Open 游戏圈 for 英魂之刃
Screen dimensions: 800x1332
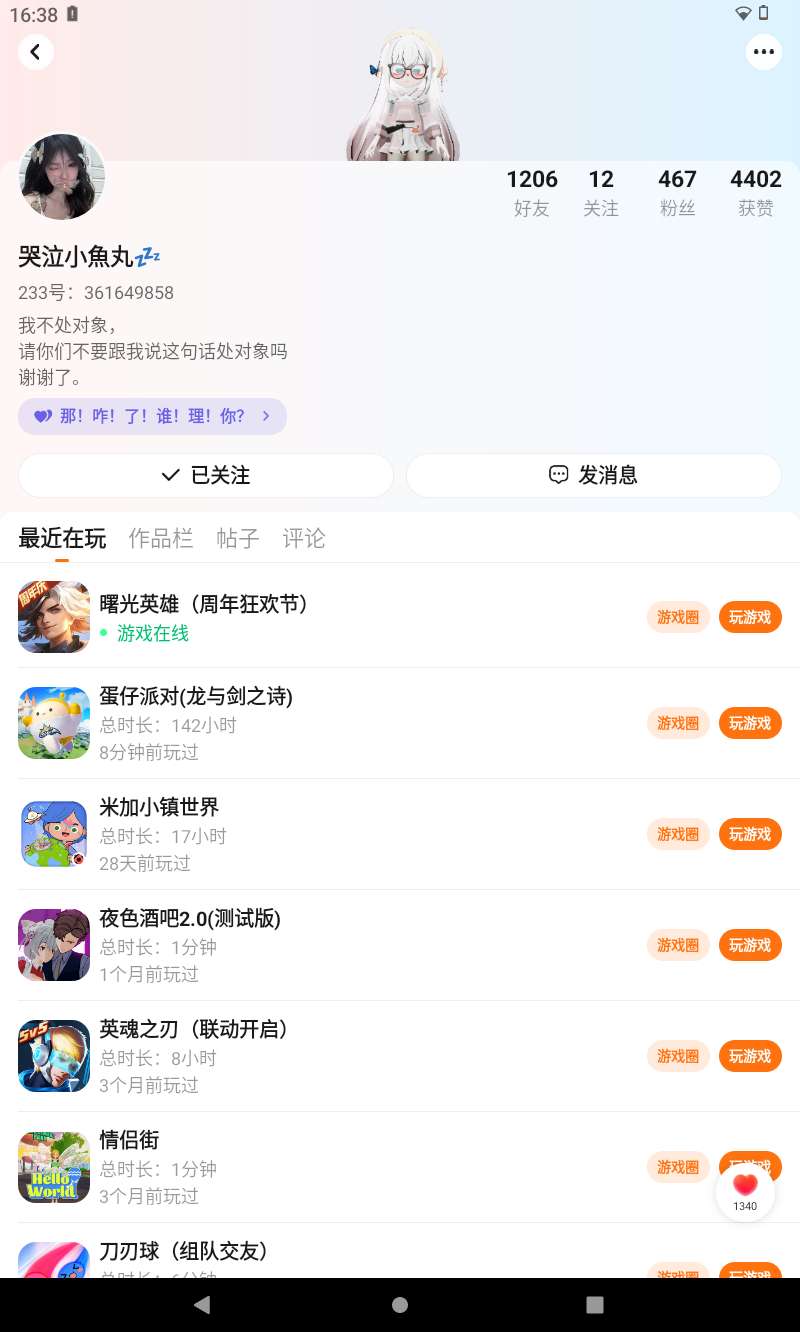[x=678, y=1056]
